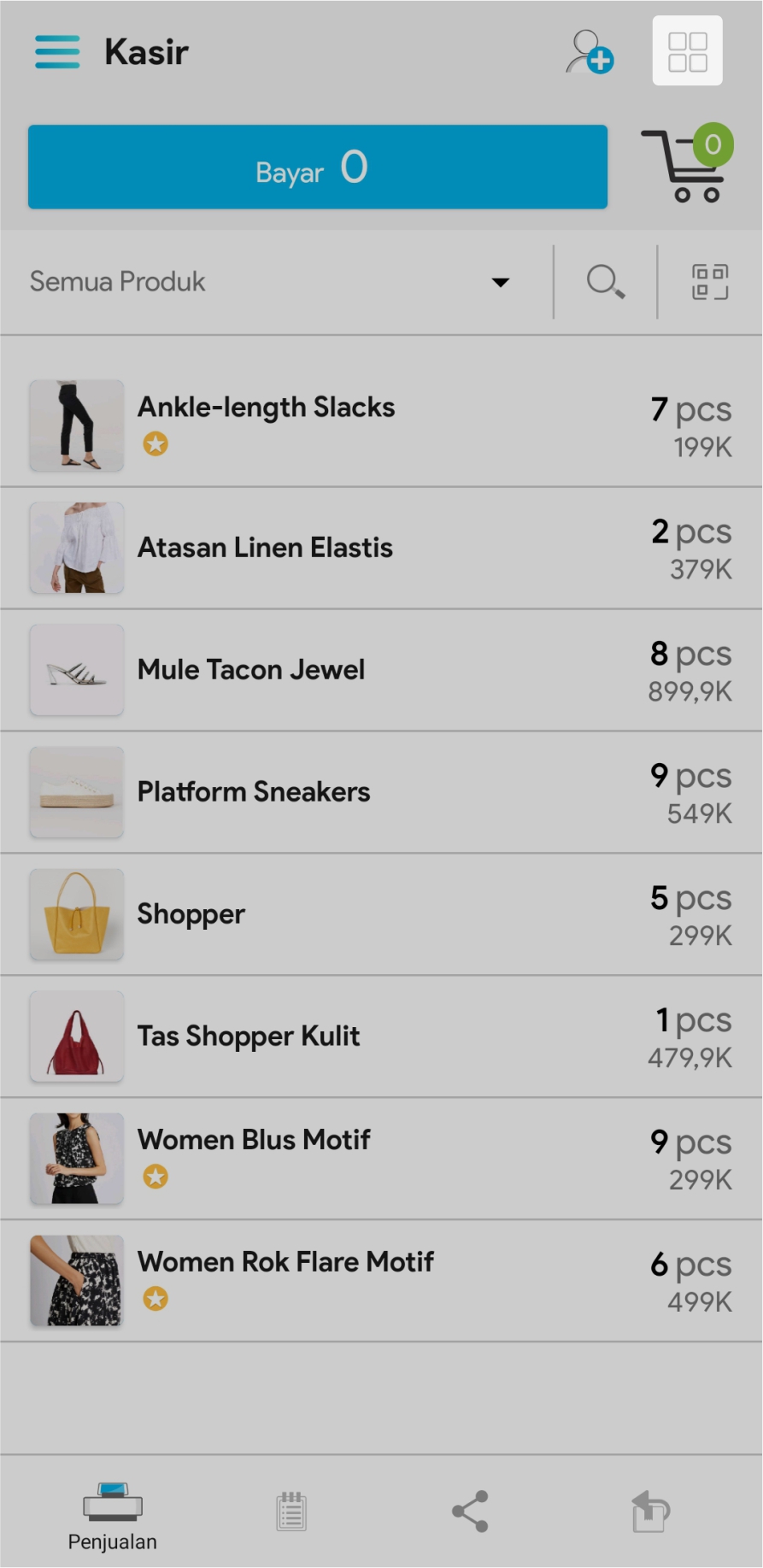Open the return transaction tab
The image size is (763, 1568).
649,1512
